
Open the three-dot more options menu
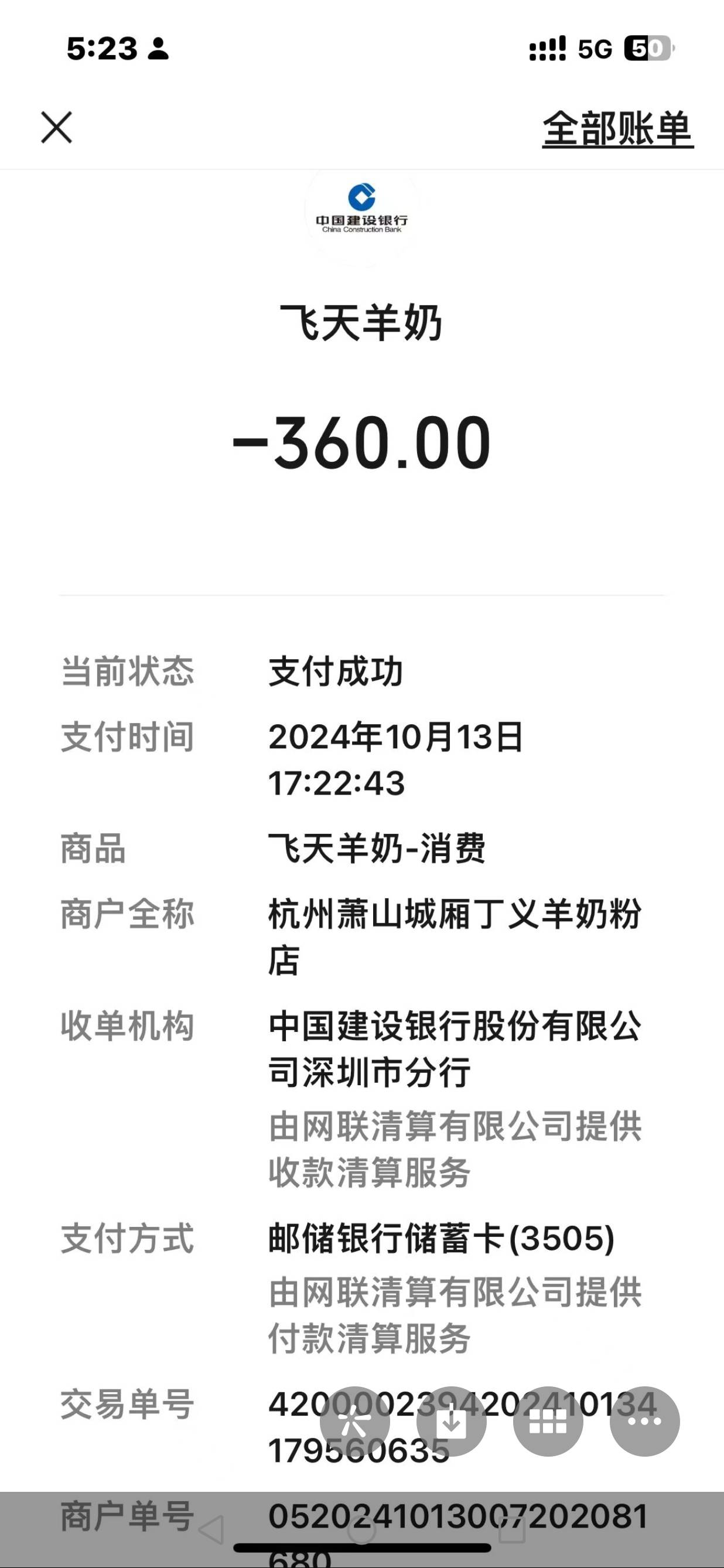644,1422
